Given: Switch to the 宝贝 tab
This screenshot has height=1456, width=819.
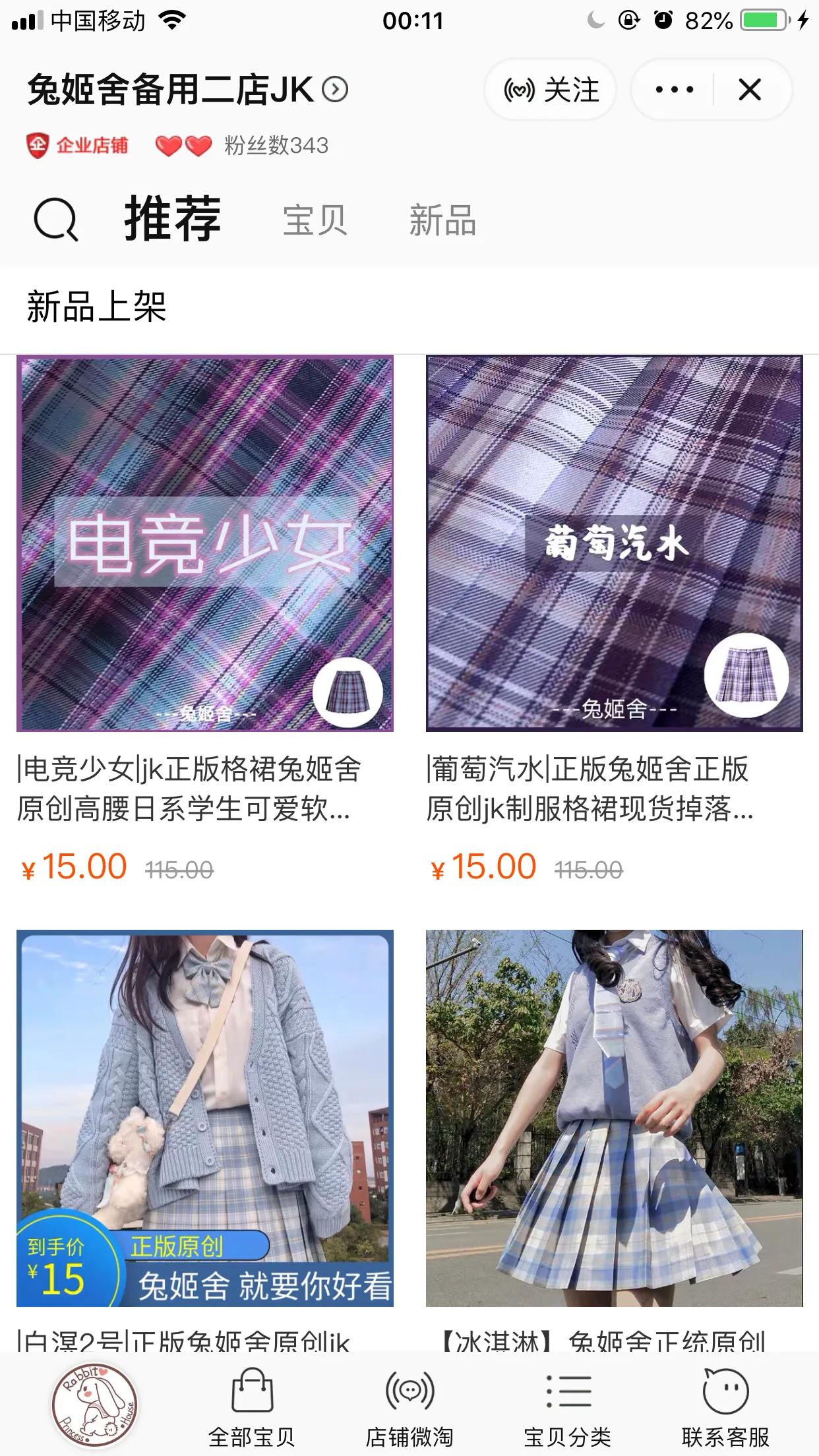Looking at the screenshot, I should (x=315, y=221).
